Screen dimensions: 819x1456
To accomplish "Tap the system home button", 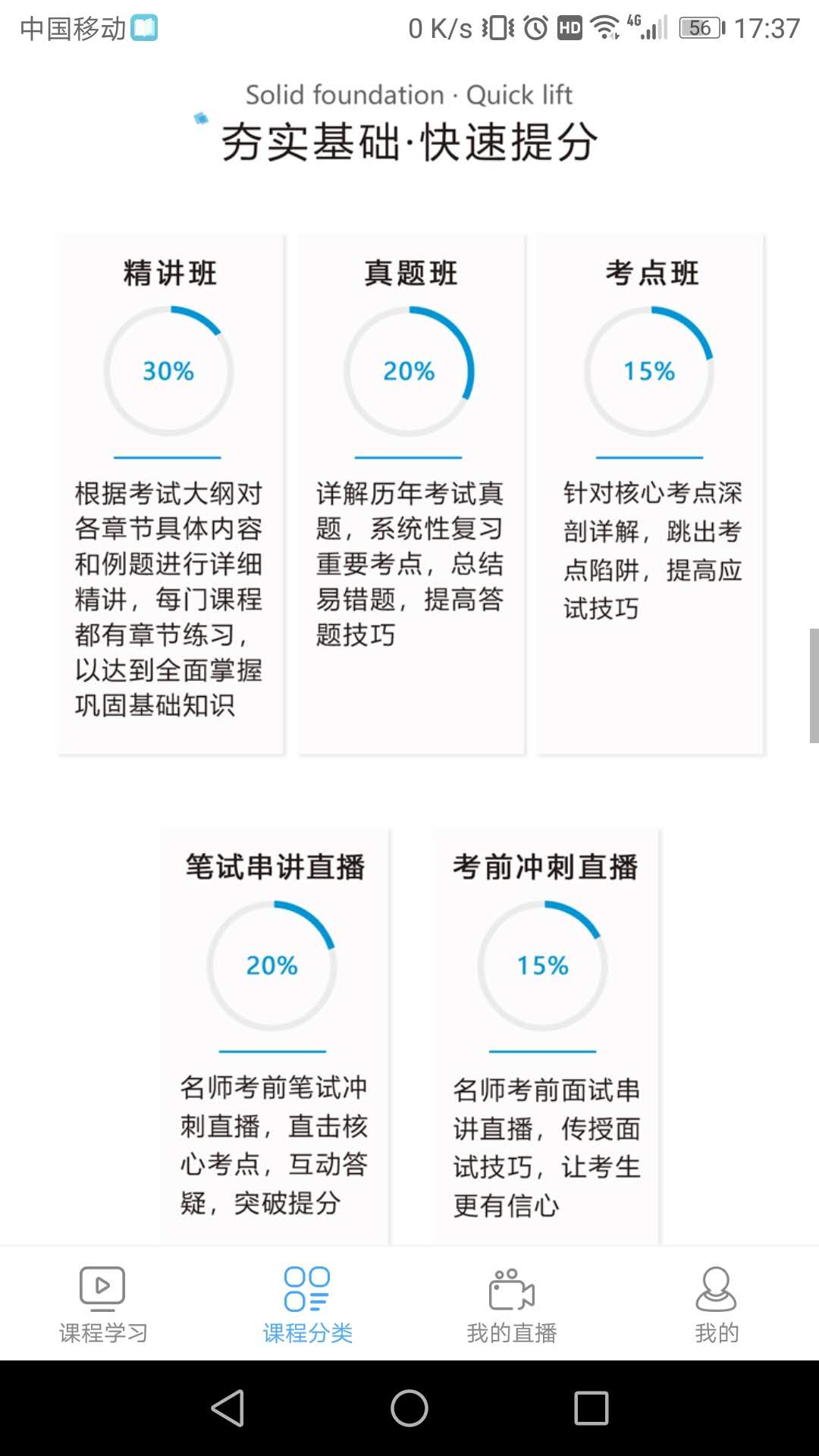I will [409, 1408].
